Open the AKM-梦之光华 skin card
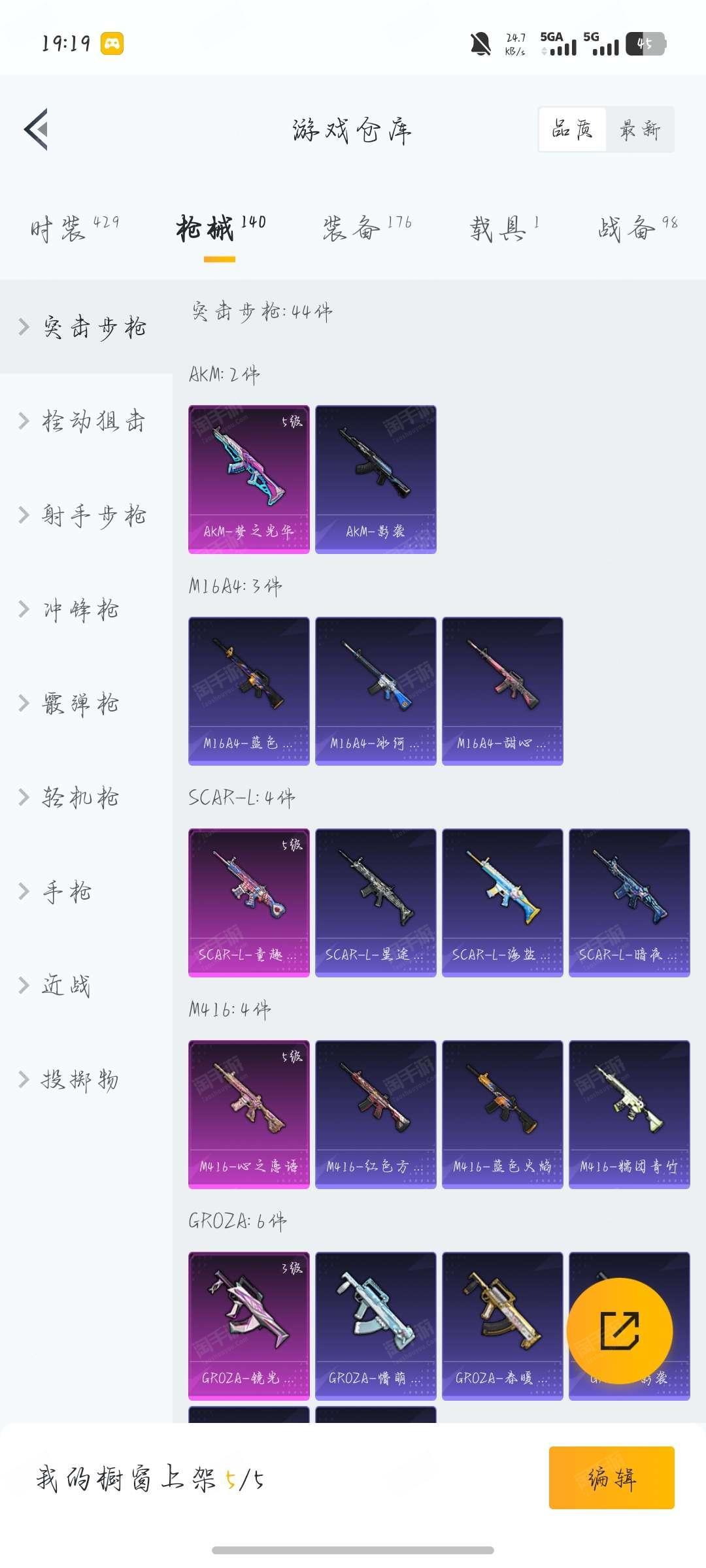This screenshot has width=706, height=1568. pos(249,480)
